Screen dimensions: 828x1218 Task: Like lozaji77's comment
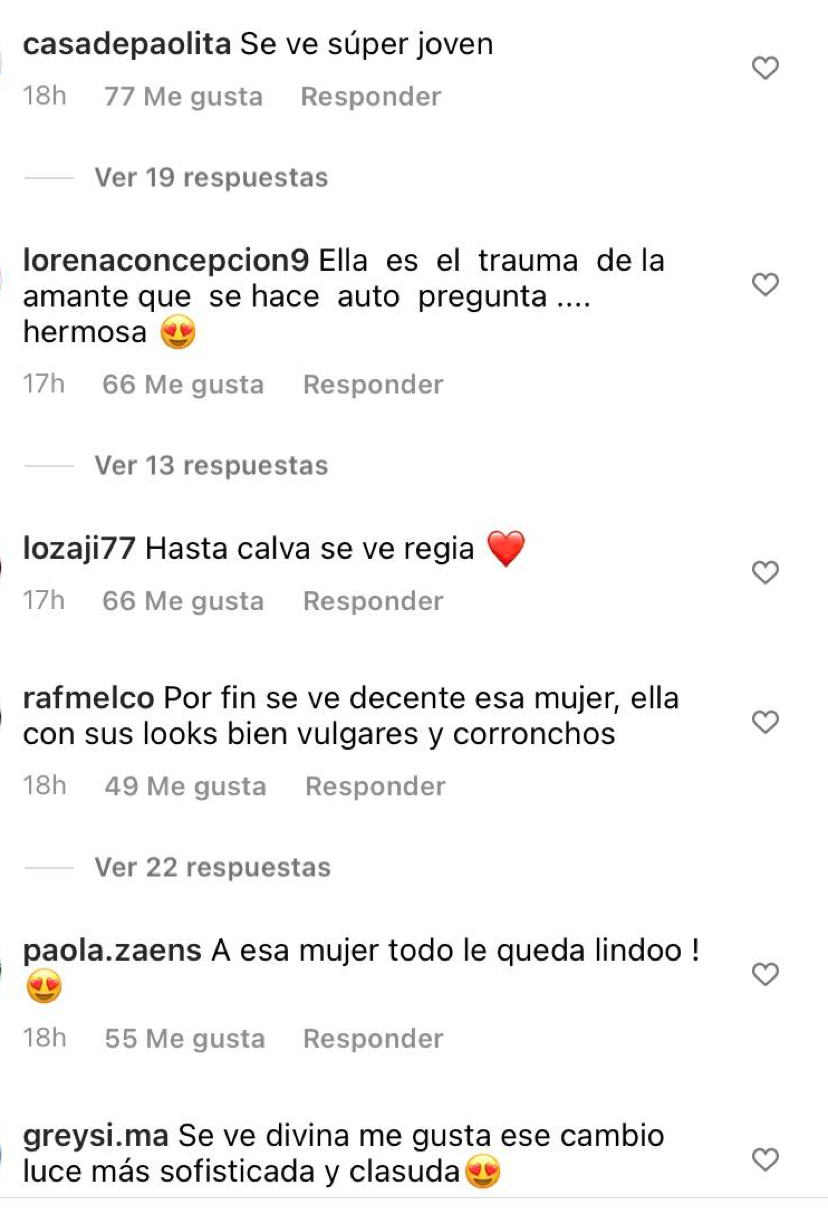(x=765, y=573)
